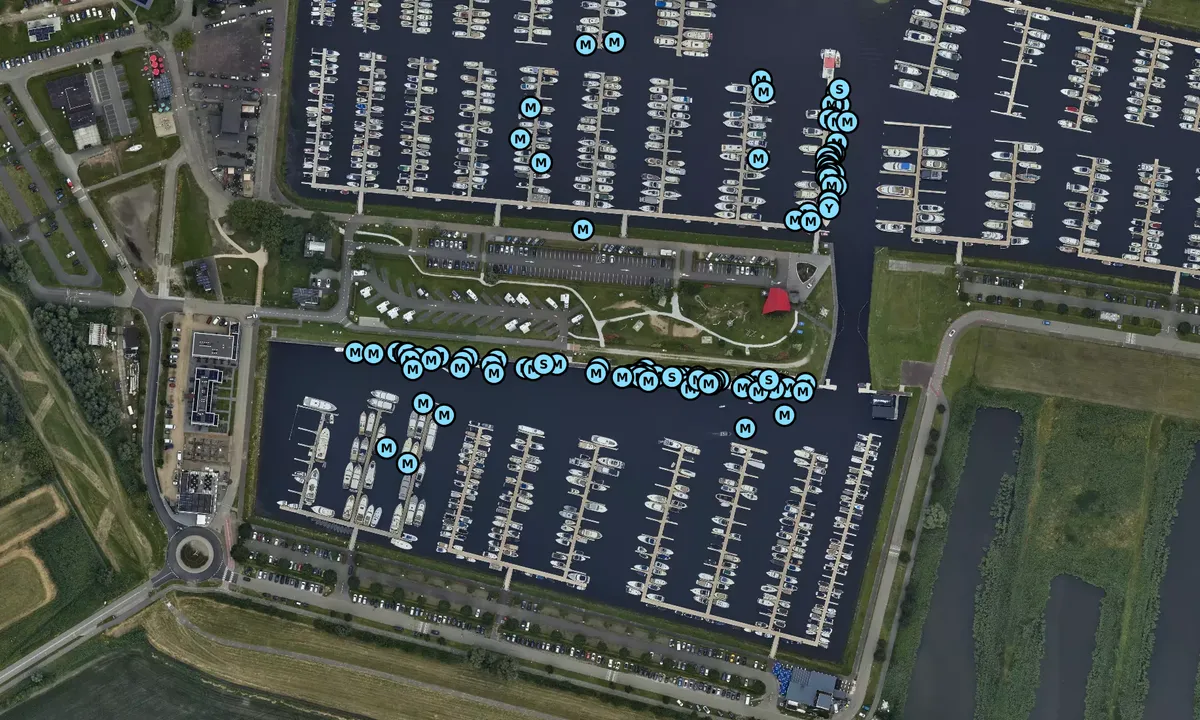Image resolution: width=1200 pixels, height=720 pixels.
Task: Tap the boat marker labeled Y
Action: (828, 207)
